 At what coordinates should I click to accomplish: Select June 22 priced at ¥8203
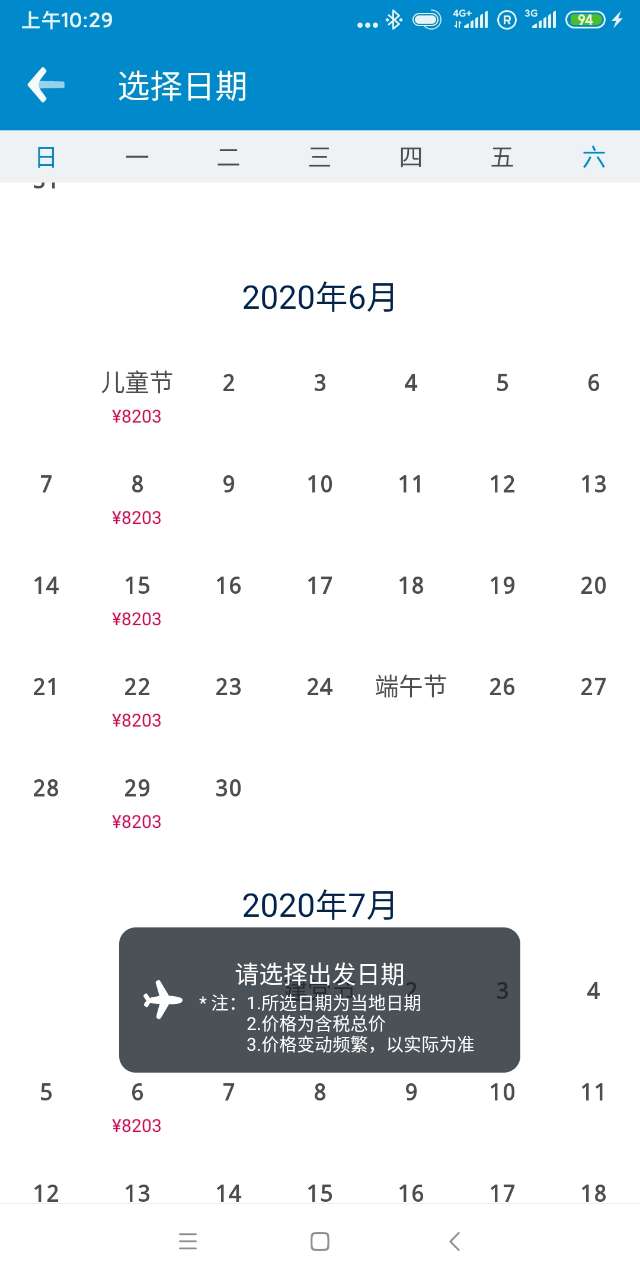pos(137,700)
